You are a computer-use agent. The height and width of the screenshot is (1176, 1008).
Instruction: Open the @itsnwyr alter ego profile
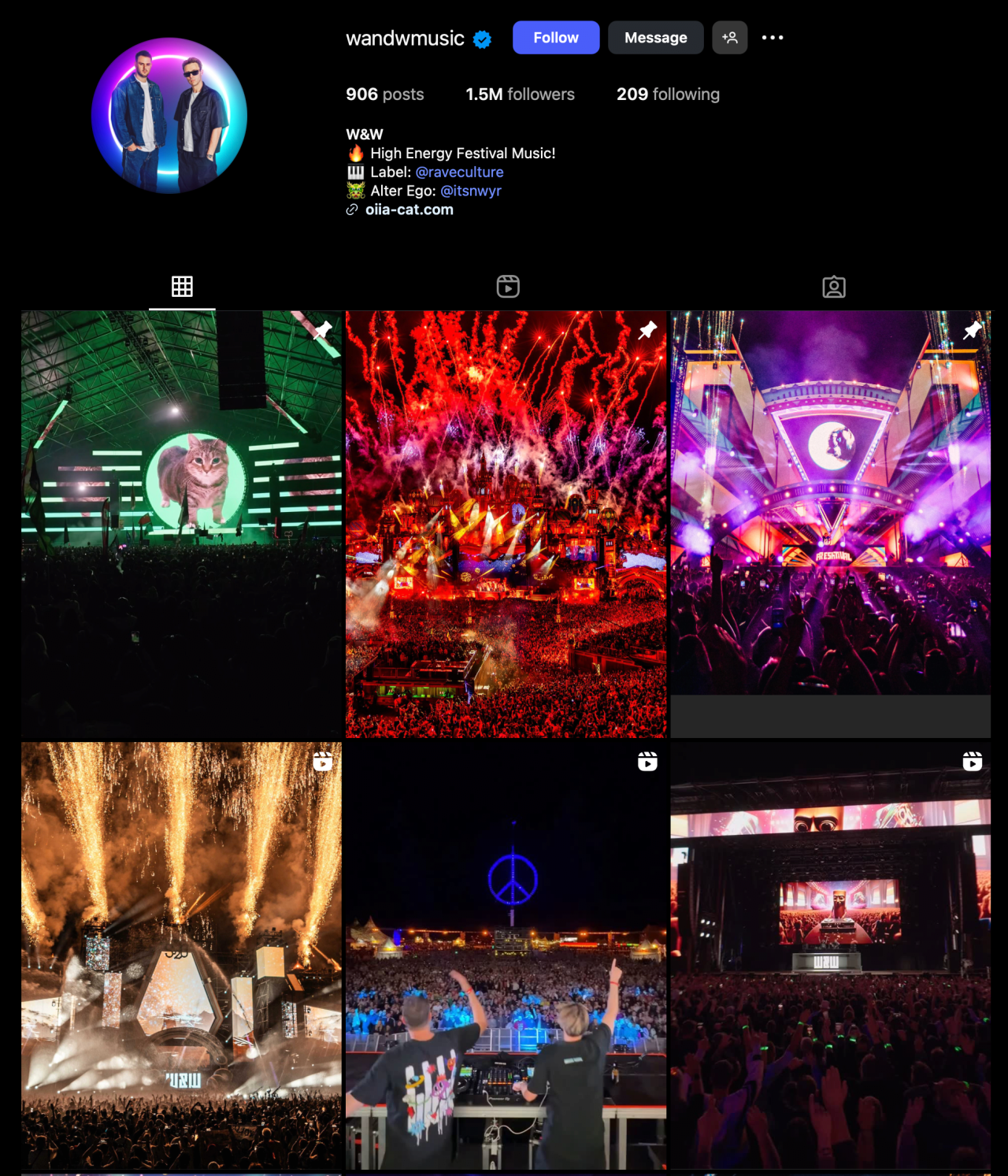tap(470, 191)
